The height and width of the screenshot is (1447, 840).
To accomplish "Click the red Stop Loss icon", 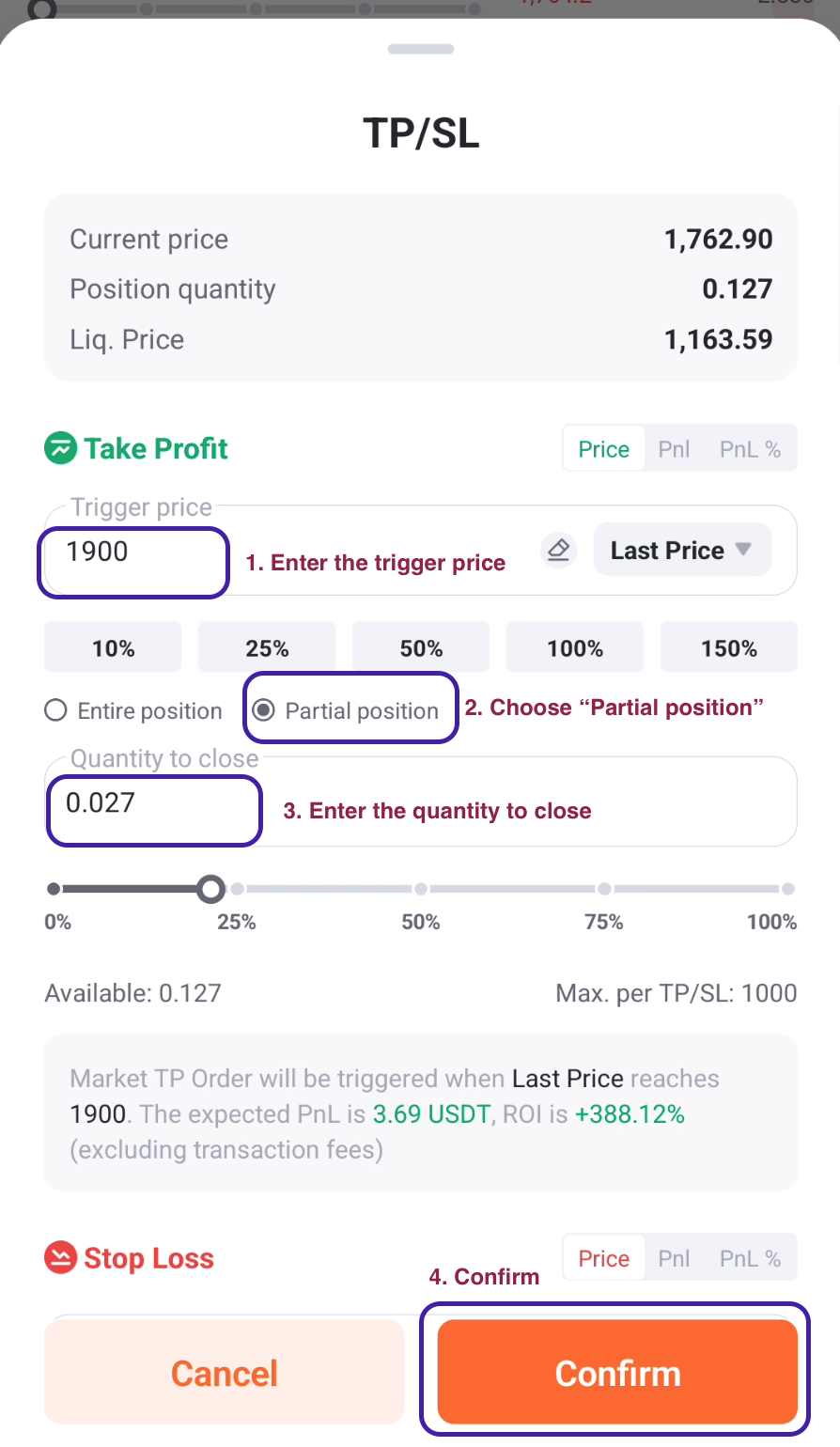I will [x=58, y=1258].
